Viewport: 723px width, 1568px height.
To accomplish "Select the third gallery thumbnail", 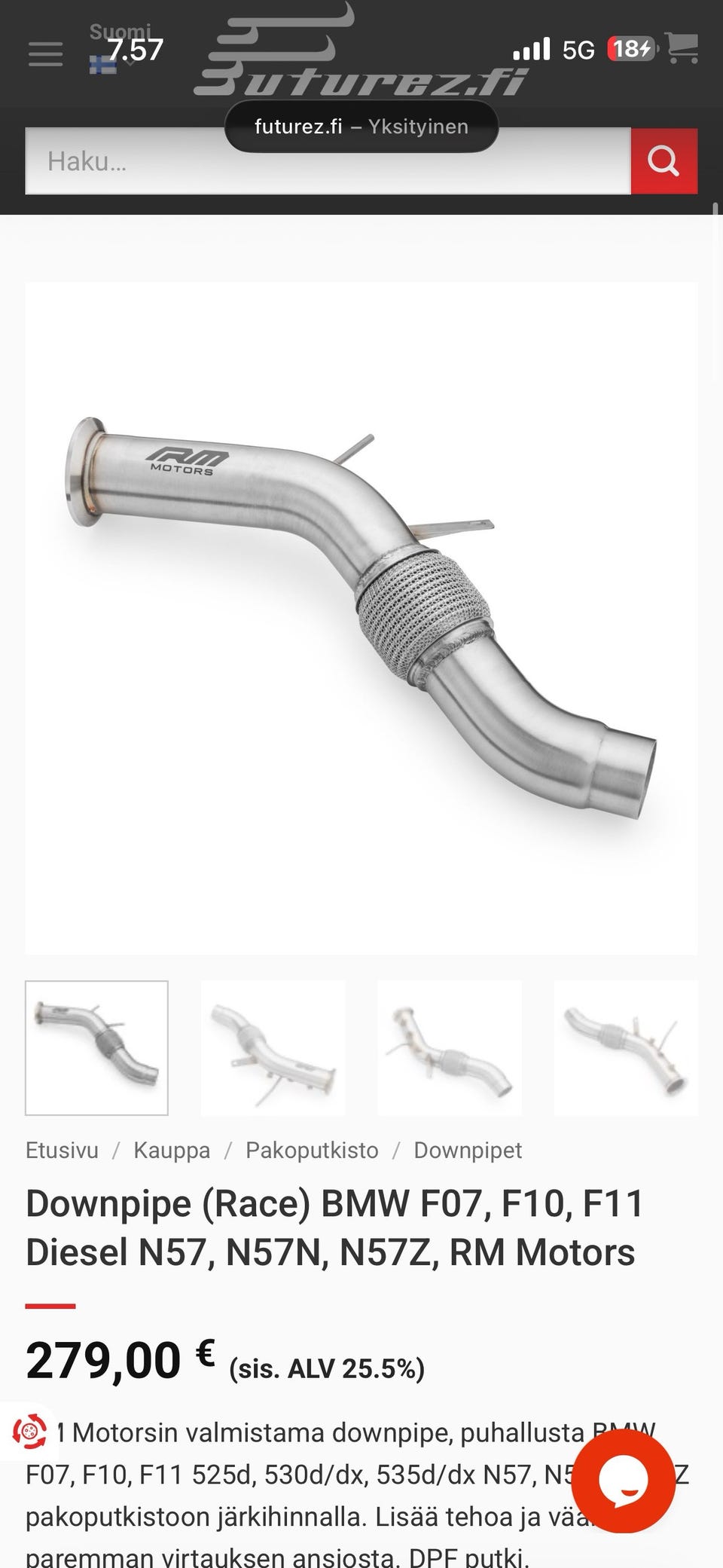I will 450,1048.
